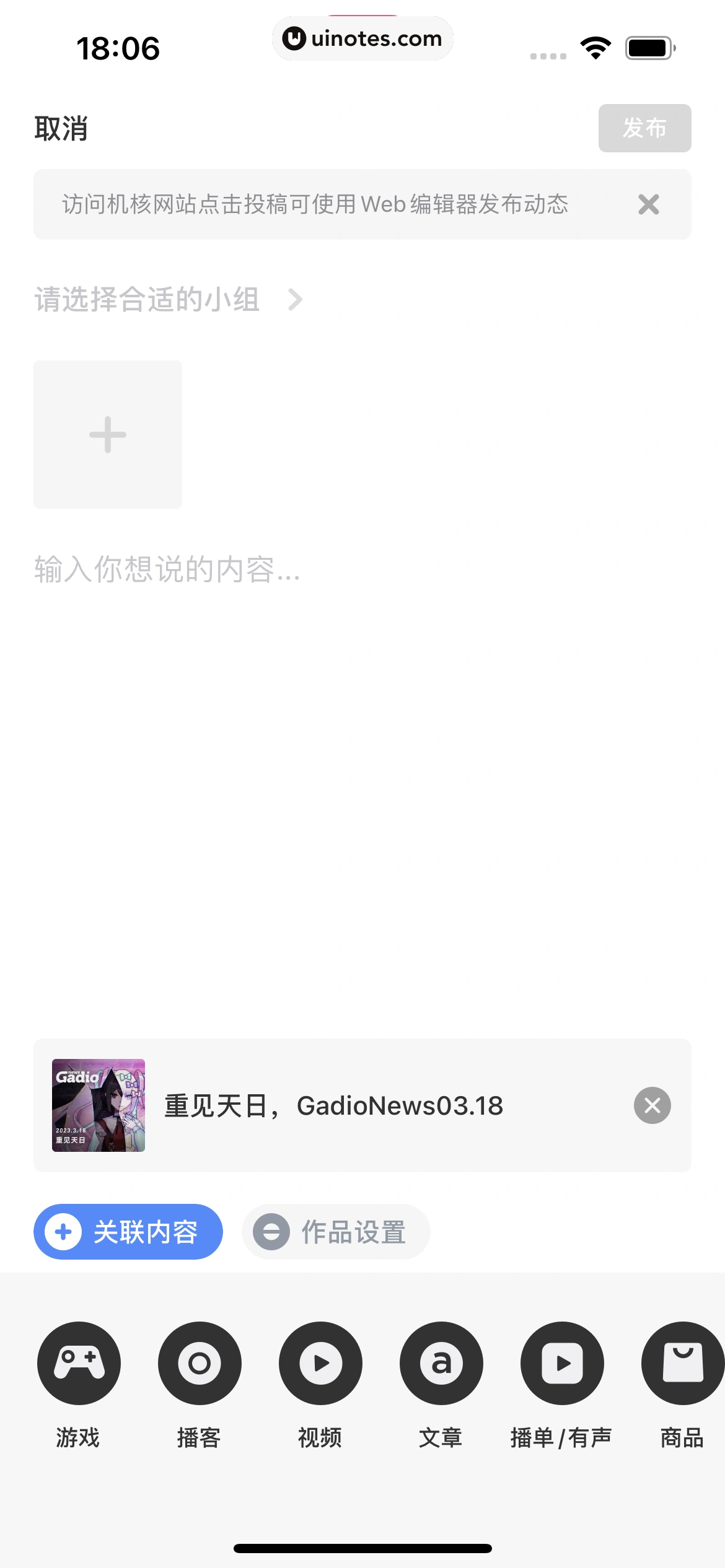Remove the attached GadioNews03.18 podcast
725x1568 pixels.
tap(652, 1106)
